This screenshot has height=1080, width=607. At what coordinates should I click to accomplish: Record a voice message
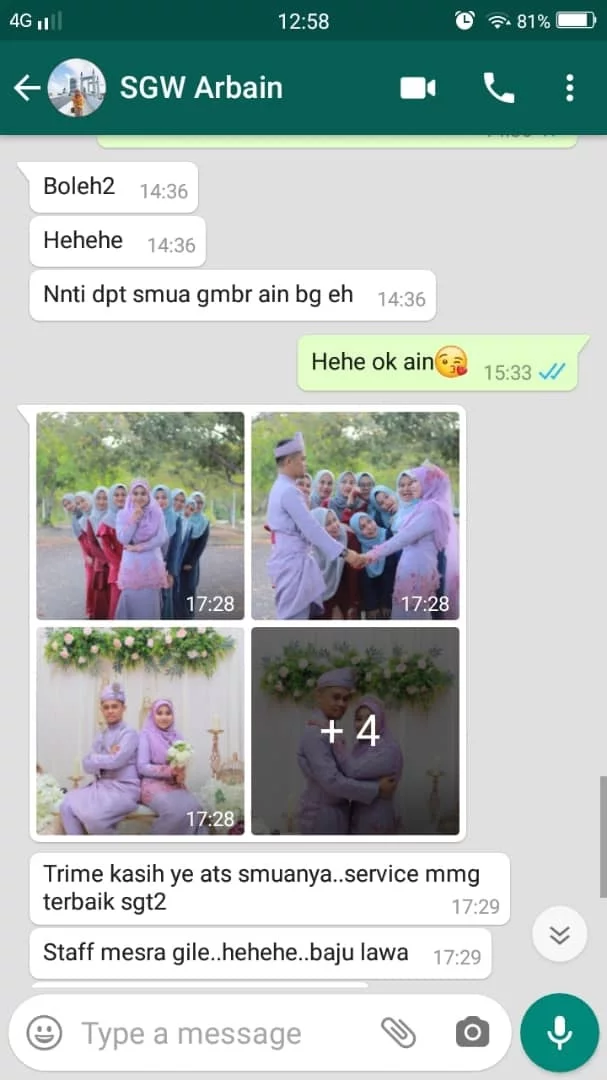click(559, 1033)
